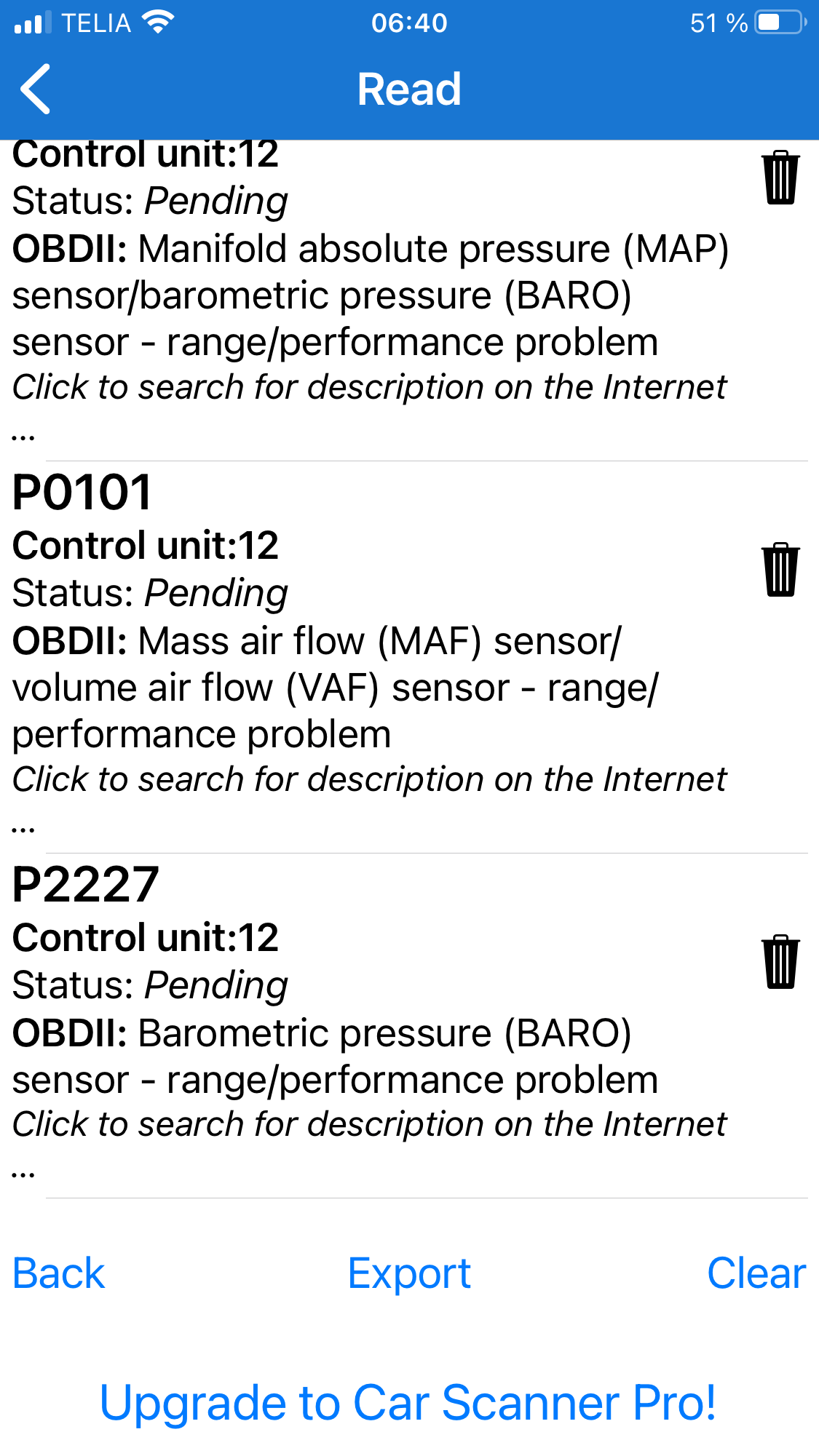
Task: Look up the MAP/BARO sensor code online
Action: tap(369, 387)
